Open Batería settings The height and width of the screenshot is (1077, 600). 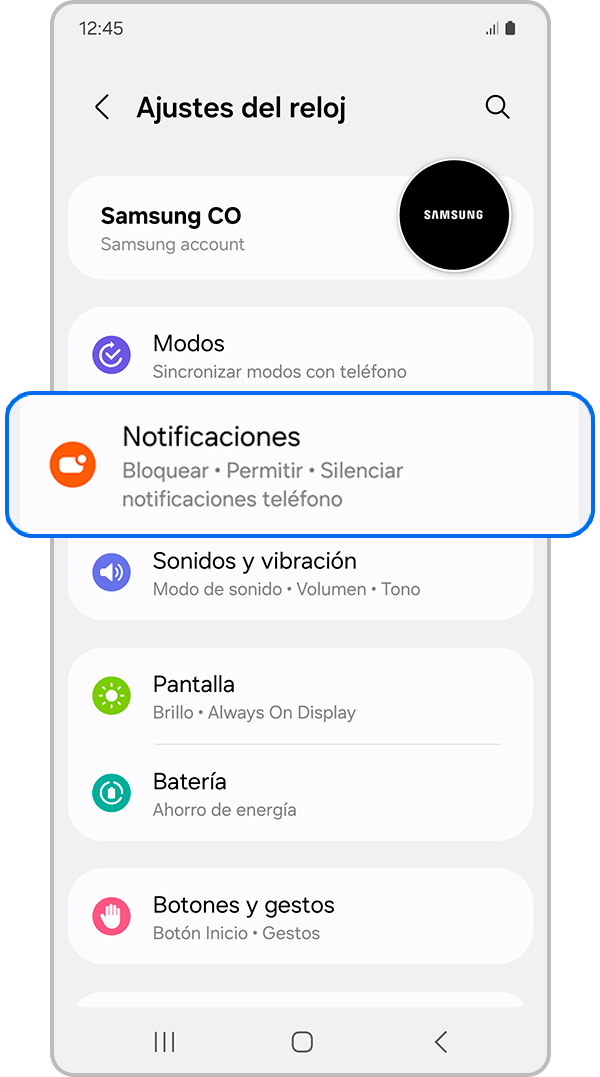pyautogui.click(x=300, y=794)
